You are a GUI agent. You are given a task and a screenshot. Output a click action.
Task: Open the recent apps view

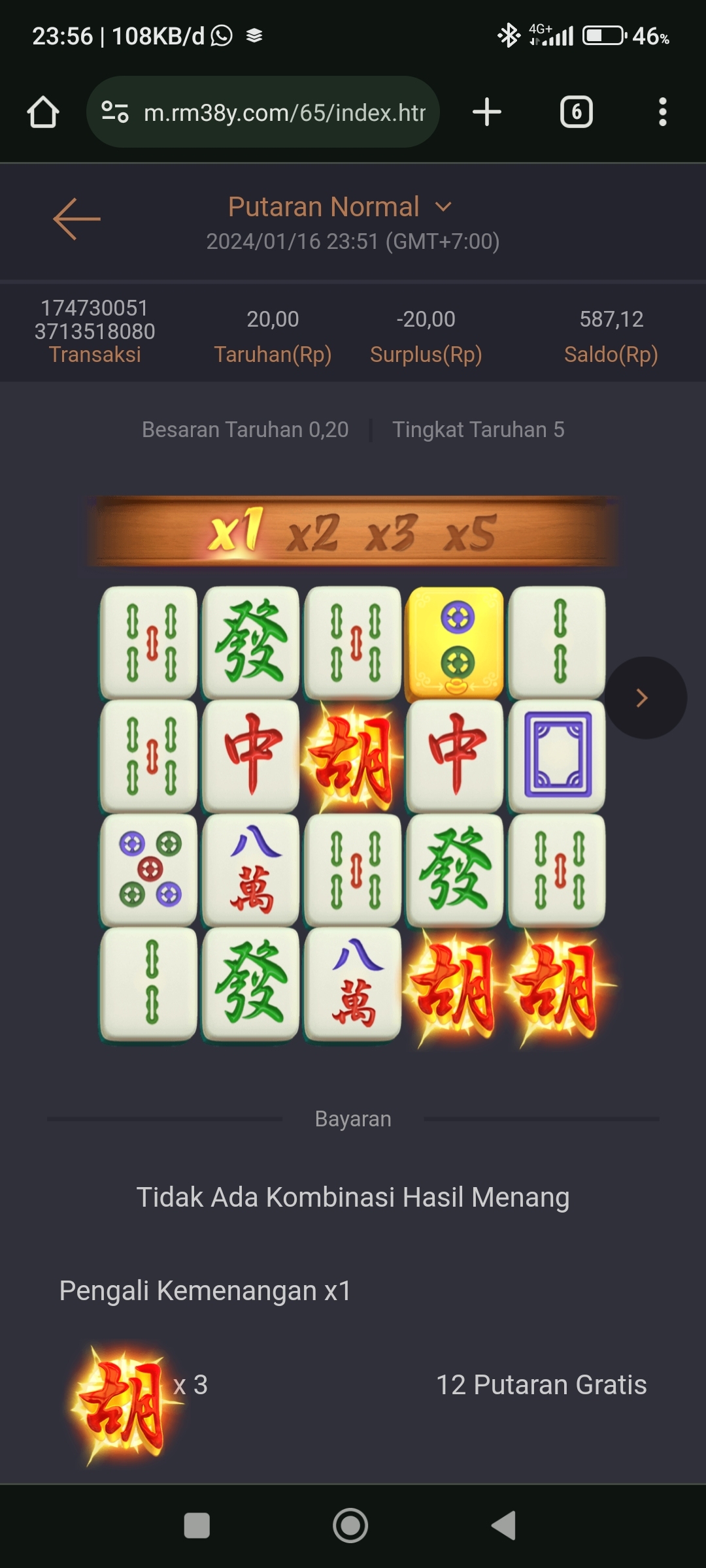[x=197, y=1526]
